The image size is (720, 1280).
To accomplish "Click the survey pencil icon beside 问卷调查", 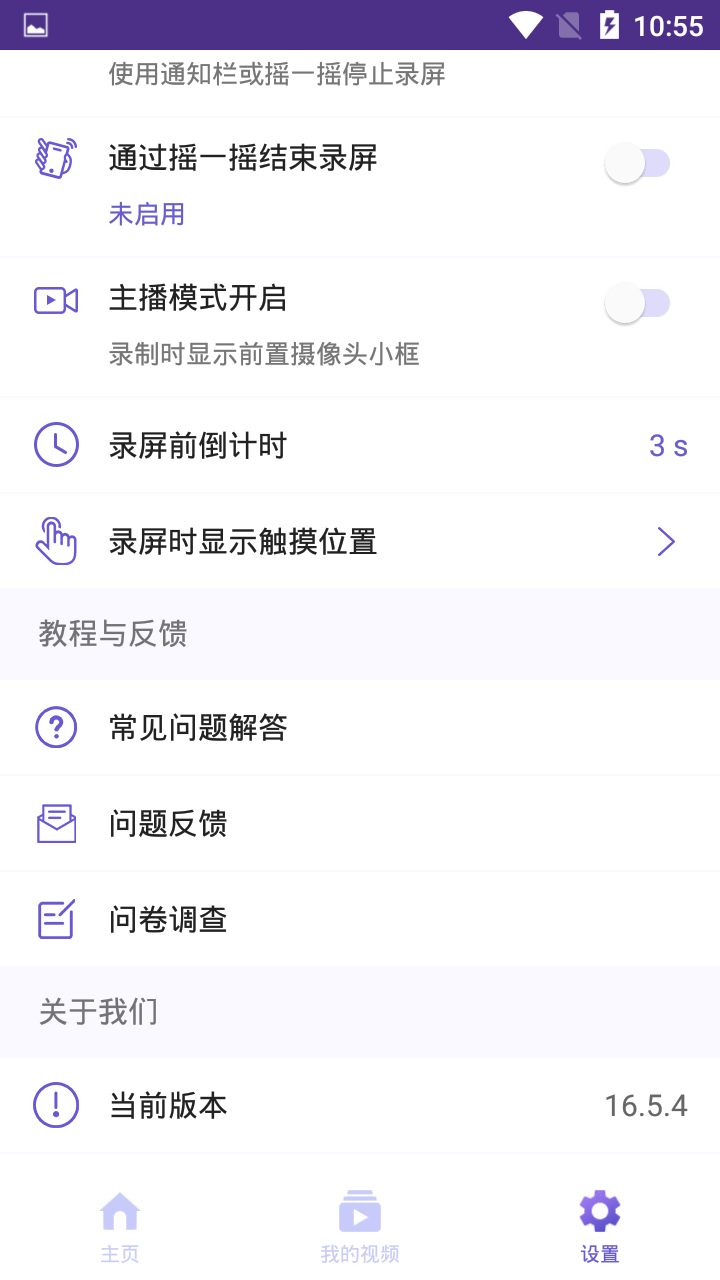I will (x=56, y=918).
